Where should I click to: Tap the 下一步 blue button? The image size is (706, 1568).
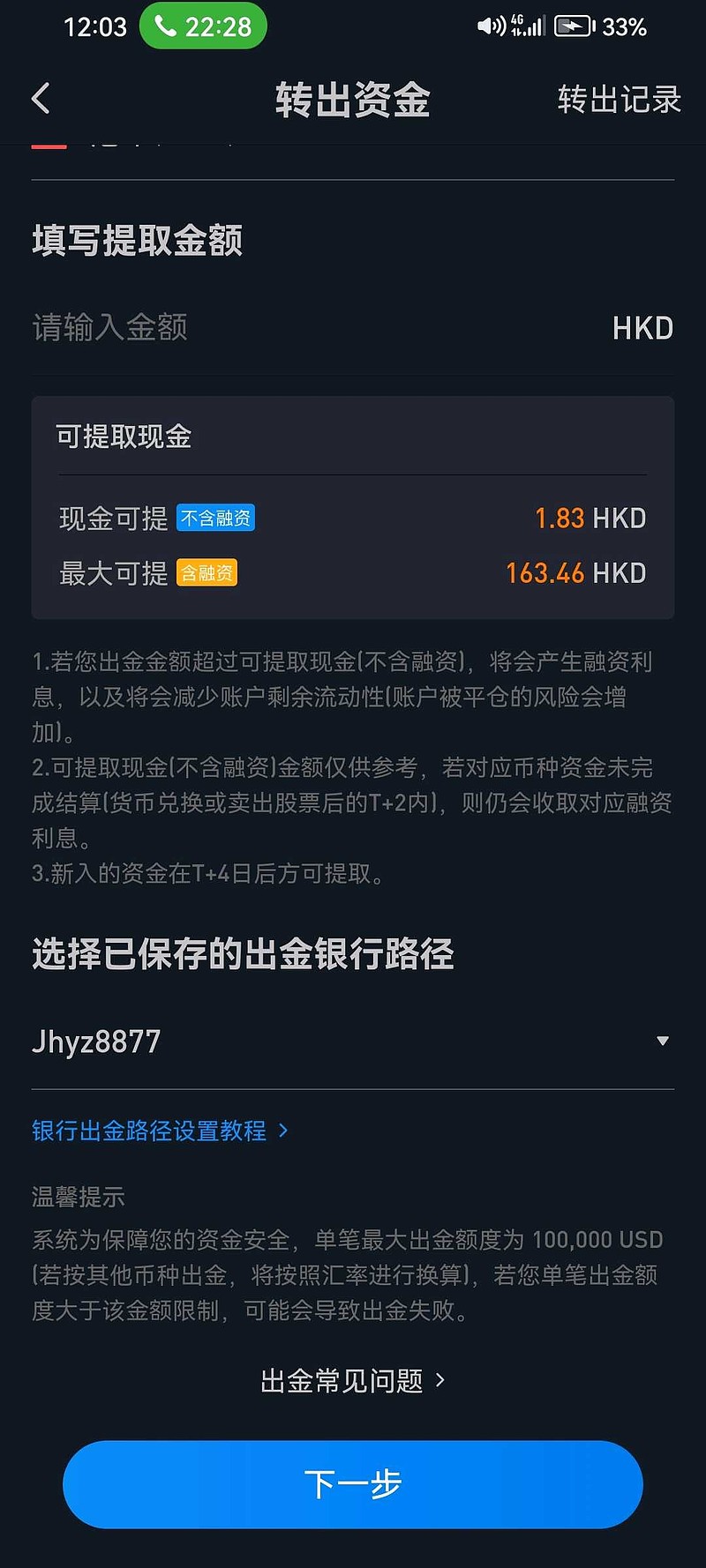[353, 1484]
